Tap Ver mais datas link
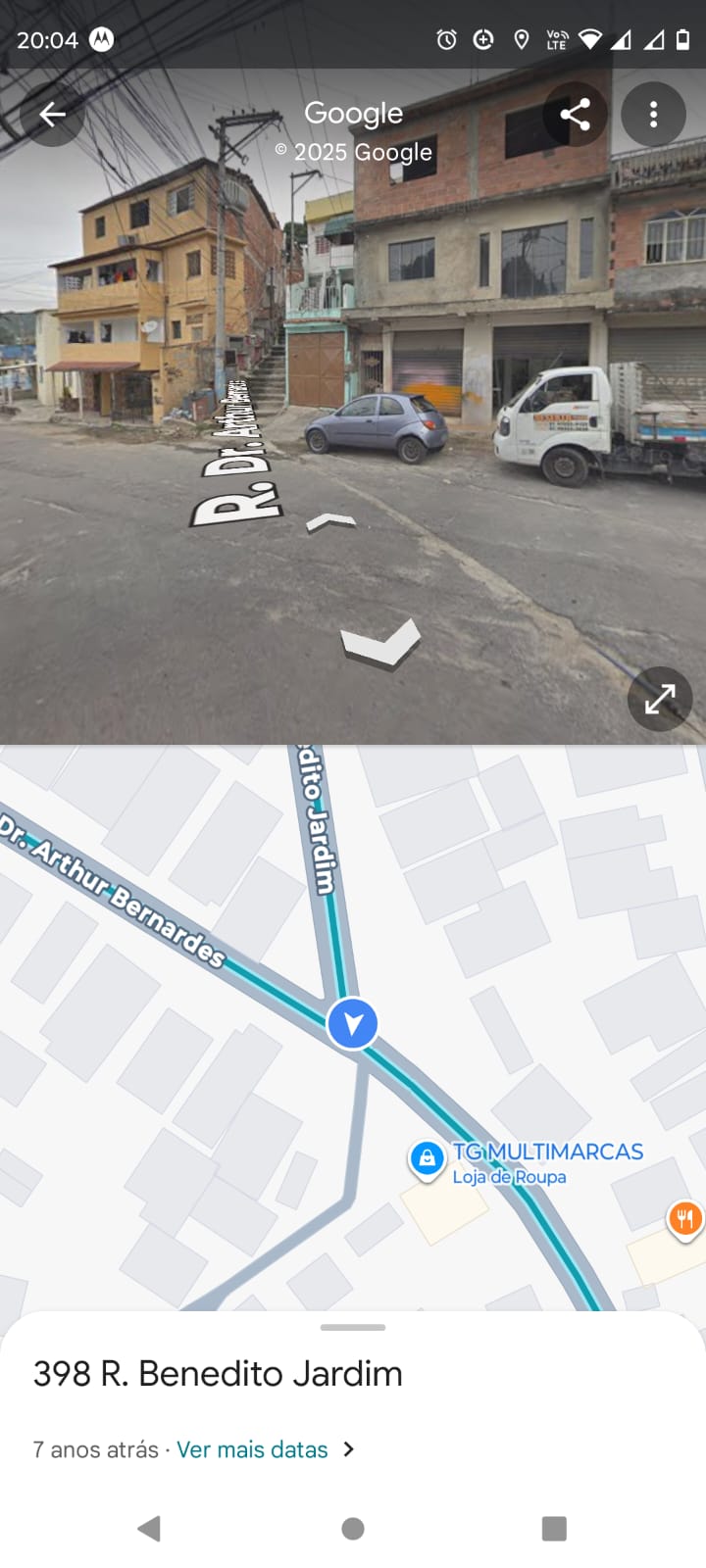 click(252, 1449)
